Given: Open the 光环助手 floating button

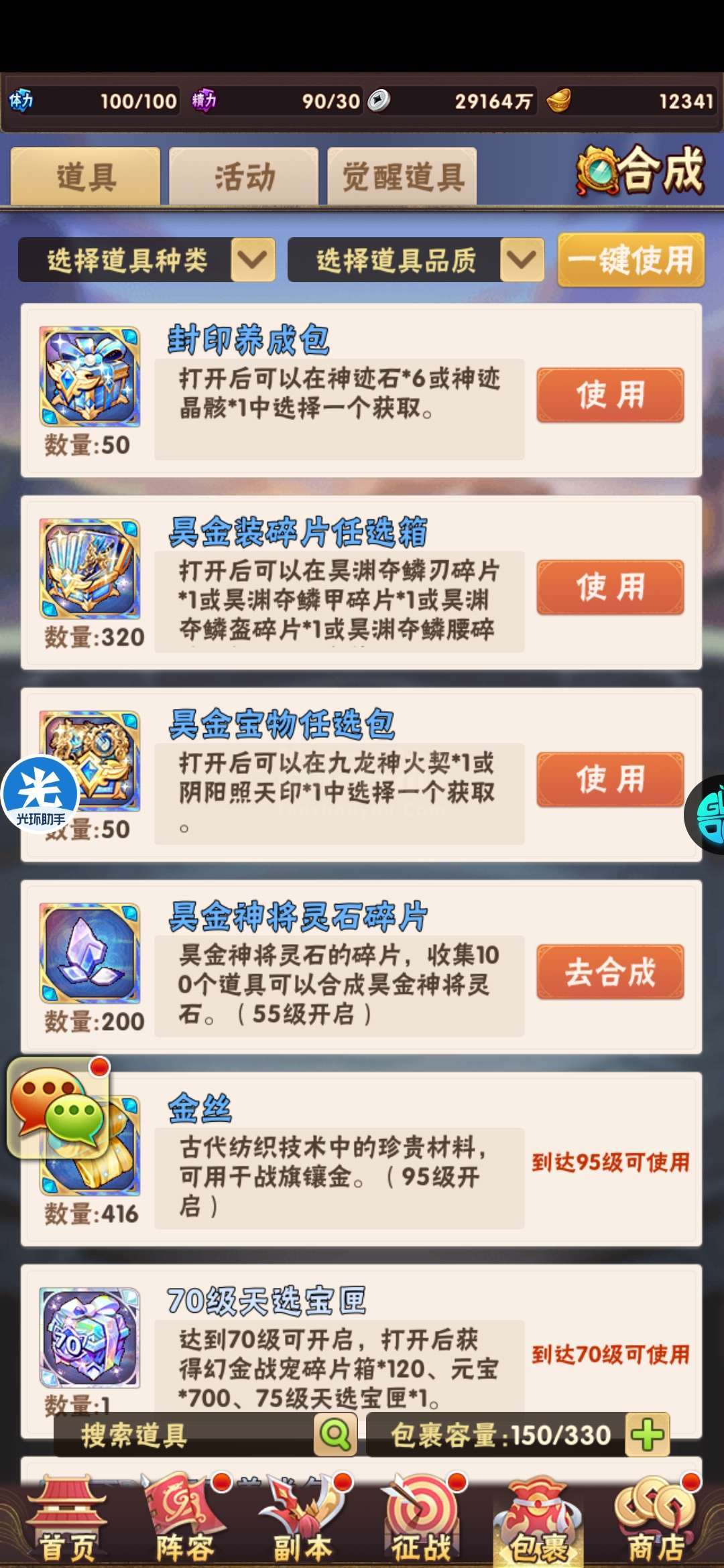Looking at the screenshot, I should point(40,794).
